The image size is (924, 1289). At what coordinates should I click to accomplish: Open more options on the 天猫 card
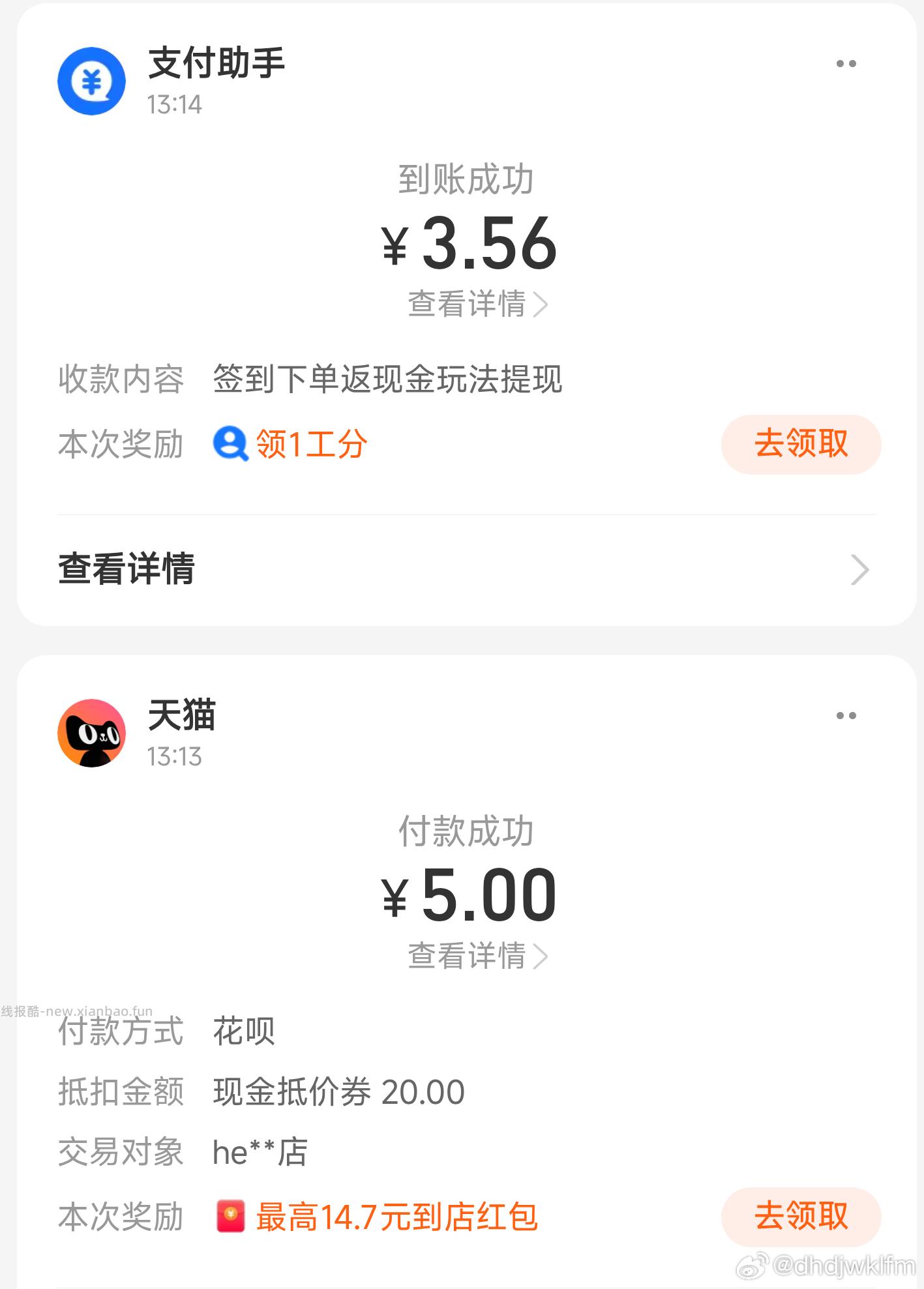pos(847,716)
